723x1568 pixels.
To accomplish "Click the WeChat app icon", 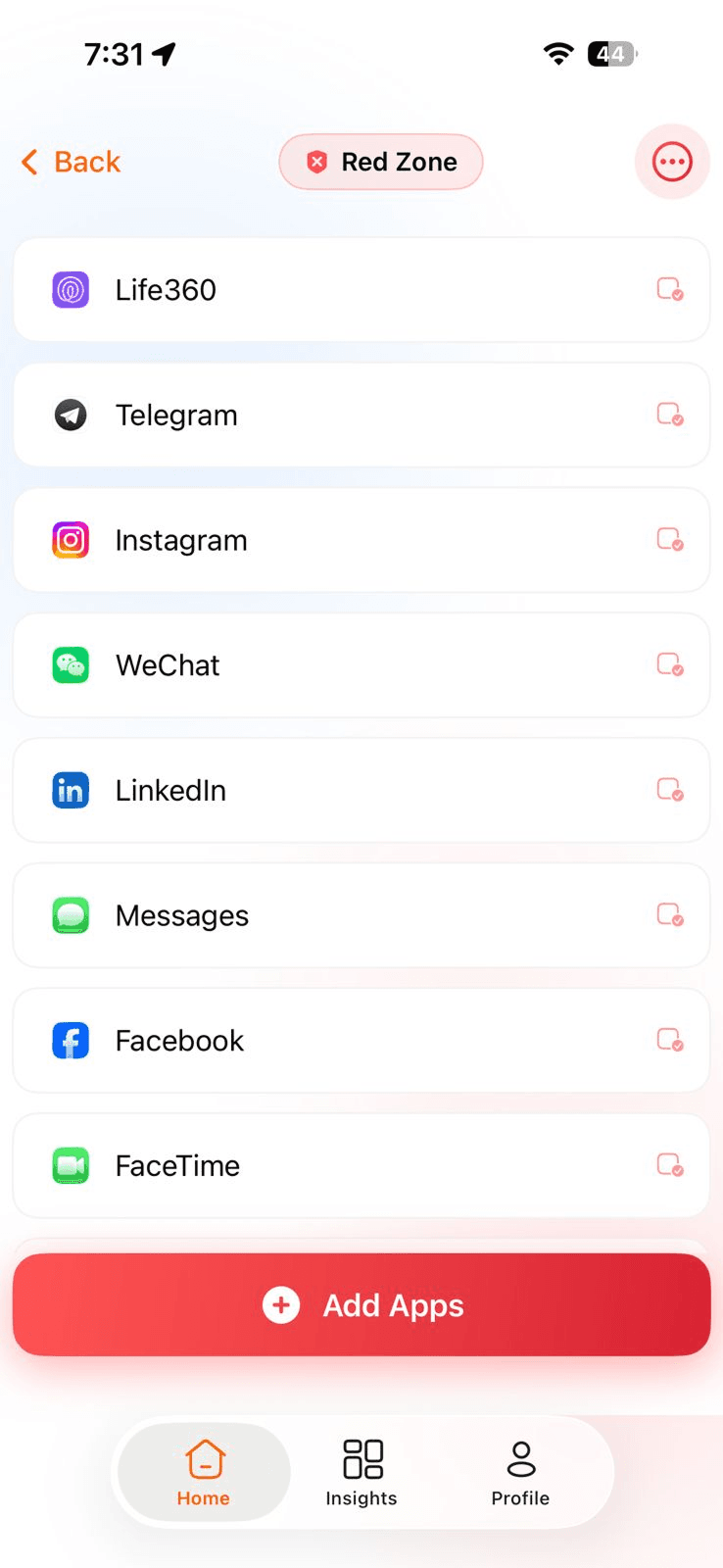I will [x=70, y=665].
